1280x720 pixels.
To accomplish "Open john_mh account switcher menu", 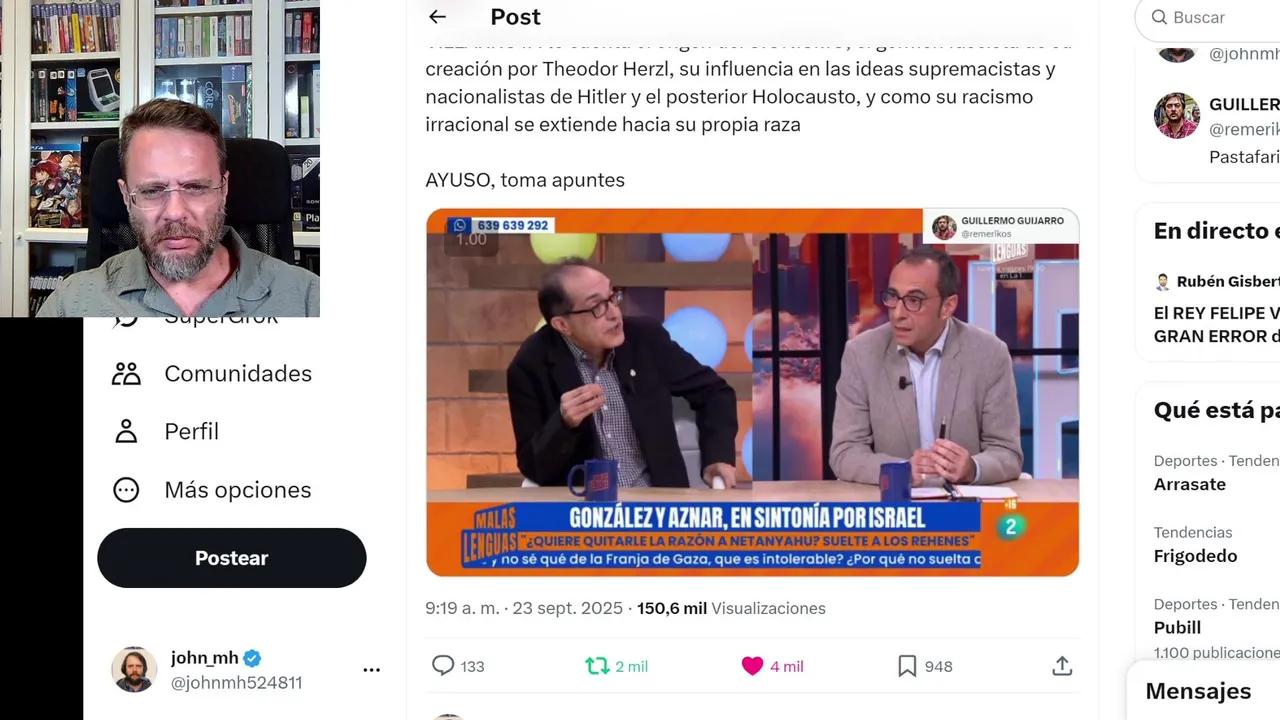I will [x=371, y=670].
